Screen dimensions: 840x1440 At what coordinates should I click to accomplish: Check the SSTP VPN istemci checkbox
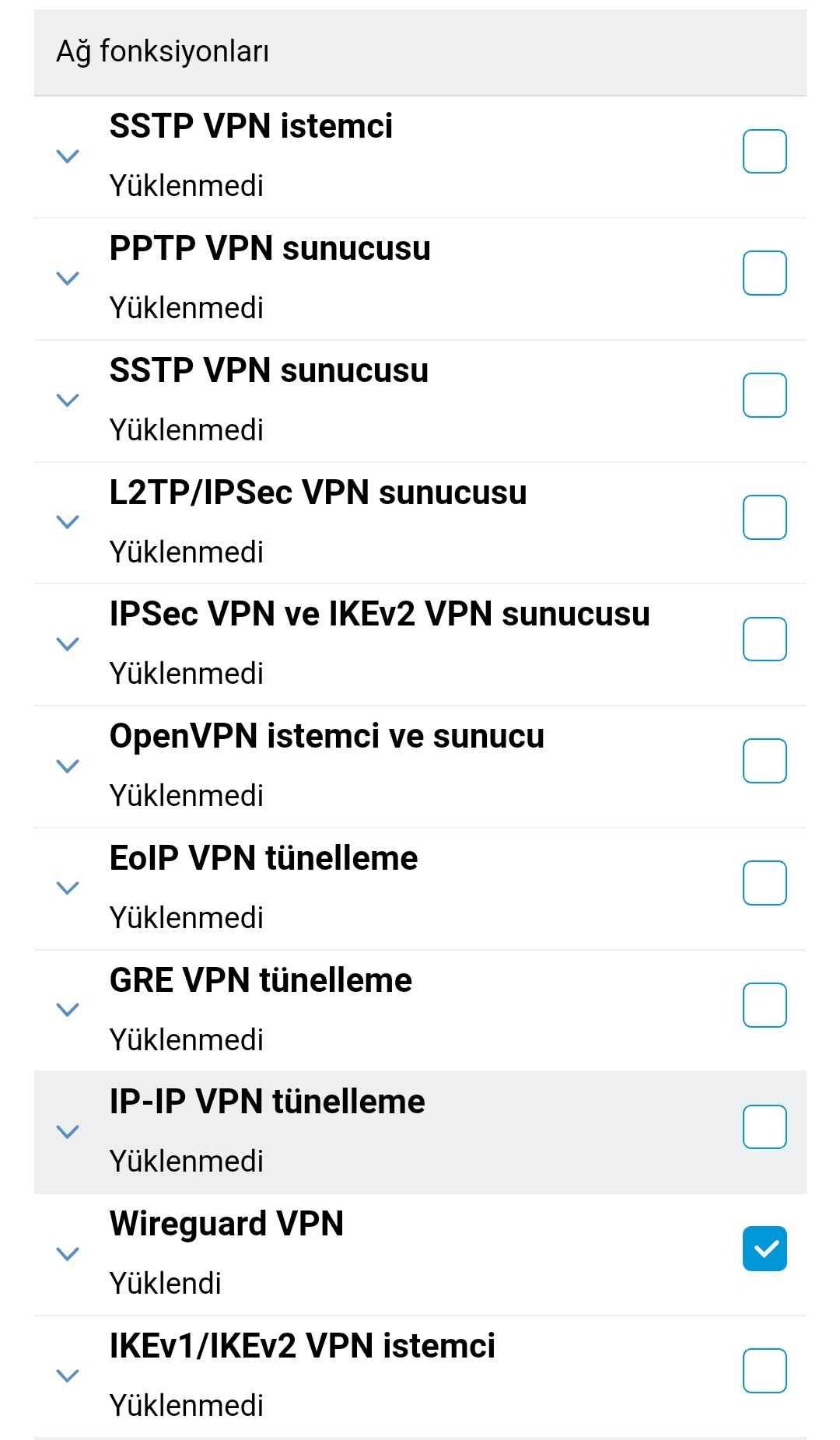coord(765,151)
